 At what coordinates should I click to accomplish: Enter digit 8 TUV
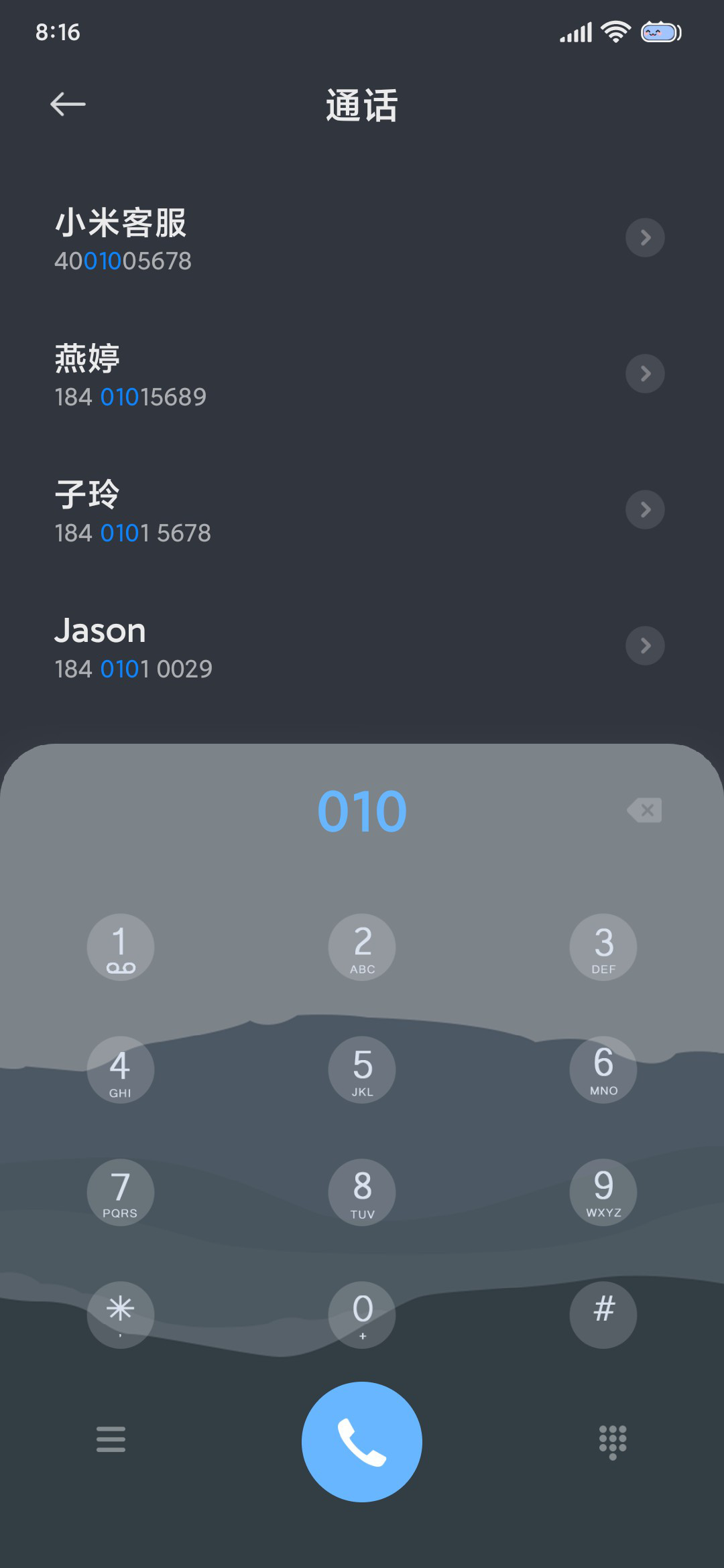pyautogui.click(x=362, y=1192)
